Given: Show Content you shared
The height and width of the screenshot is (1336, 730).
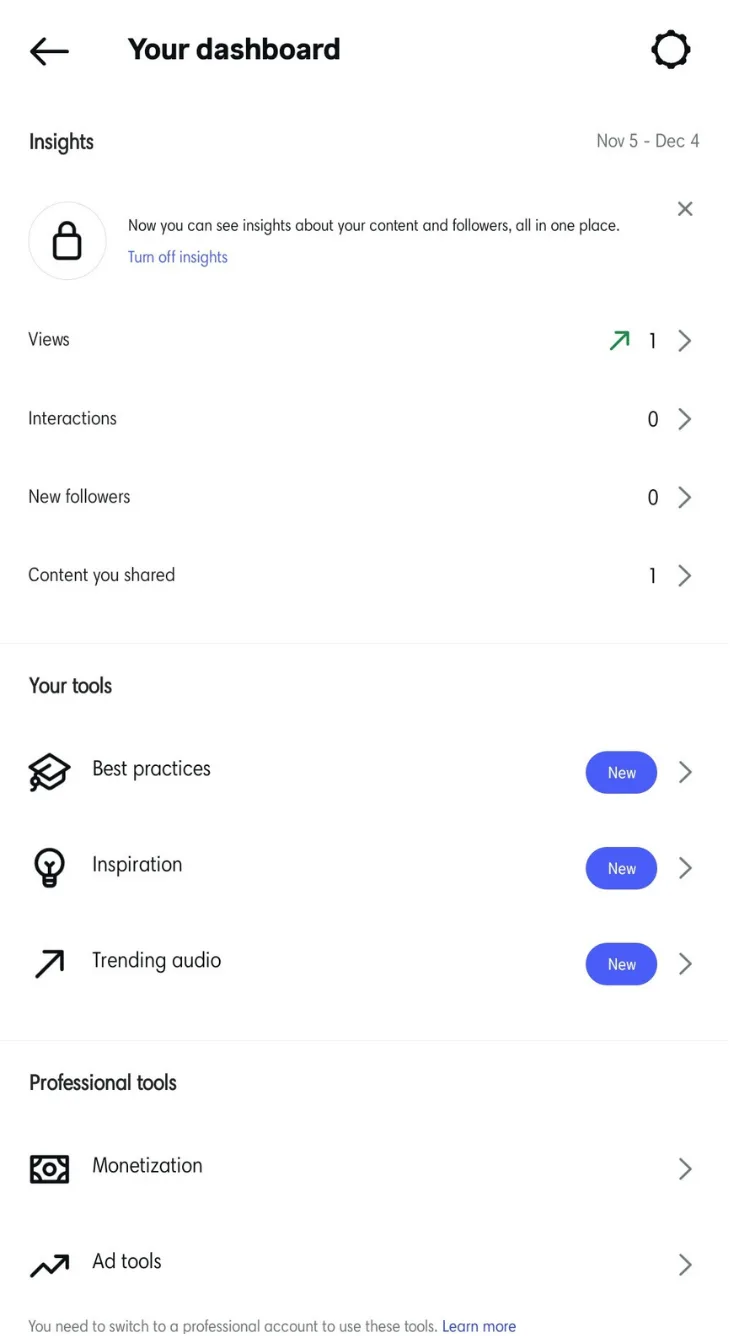Looking at the screenshot, I should pyautogui.click(x=360, y=575).
